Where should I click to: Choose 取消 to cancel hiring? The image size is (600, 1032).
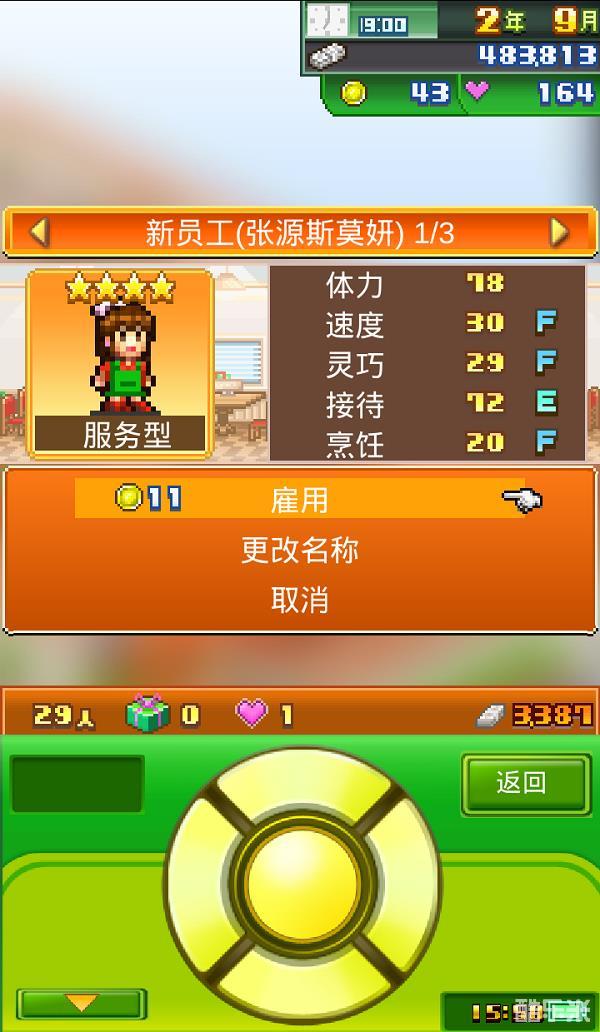coord(300,600)
